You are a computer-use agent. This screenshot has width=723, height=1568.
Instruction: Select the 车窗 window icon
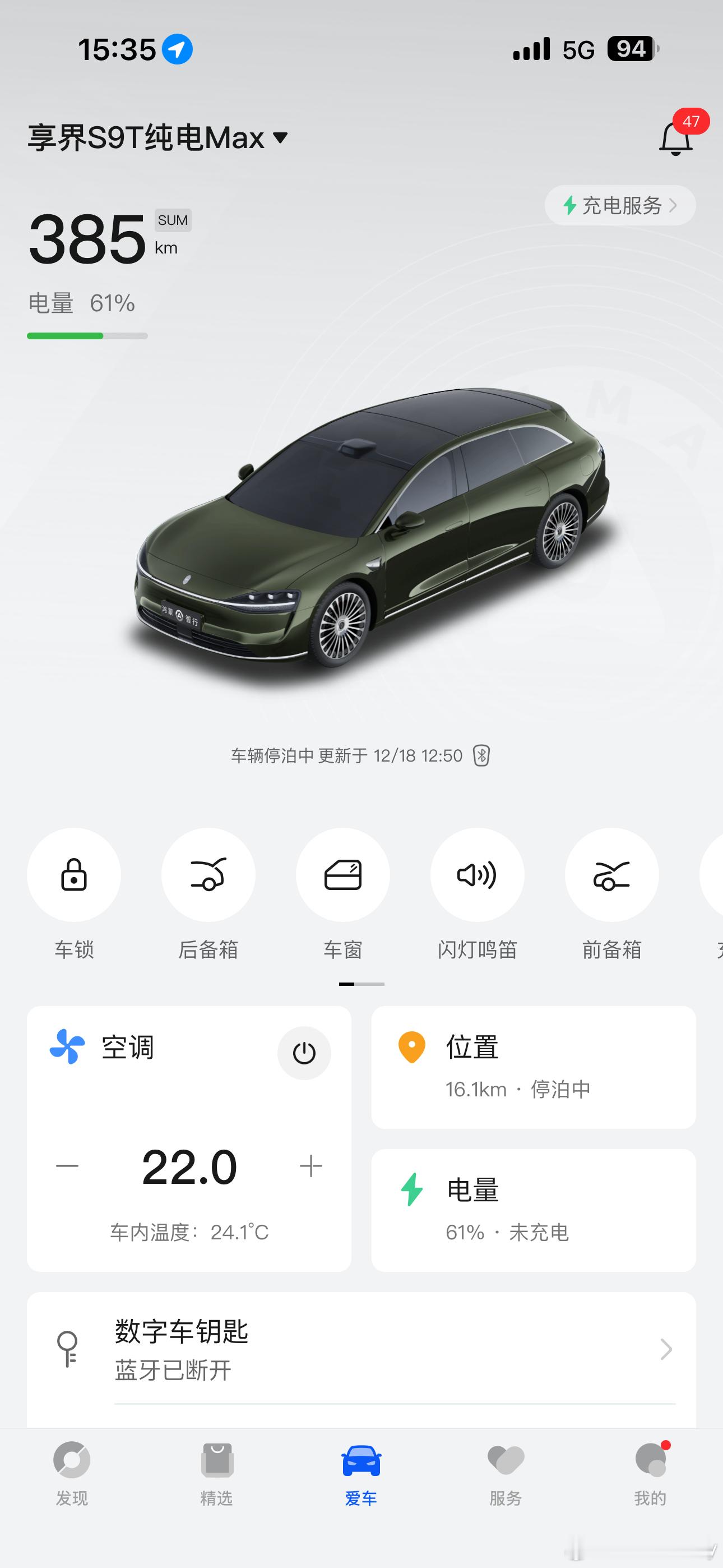pos(342,875)
